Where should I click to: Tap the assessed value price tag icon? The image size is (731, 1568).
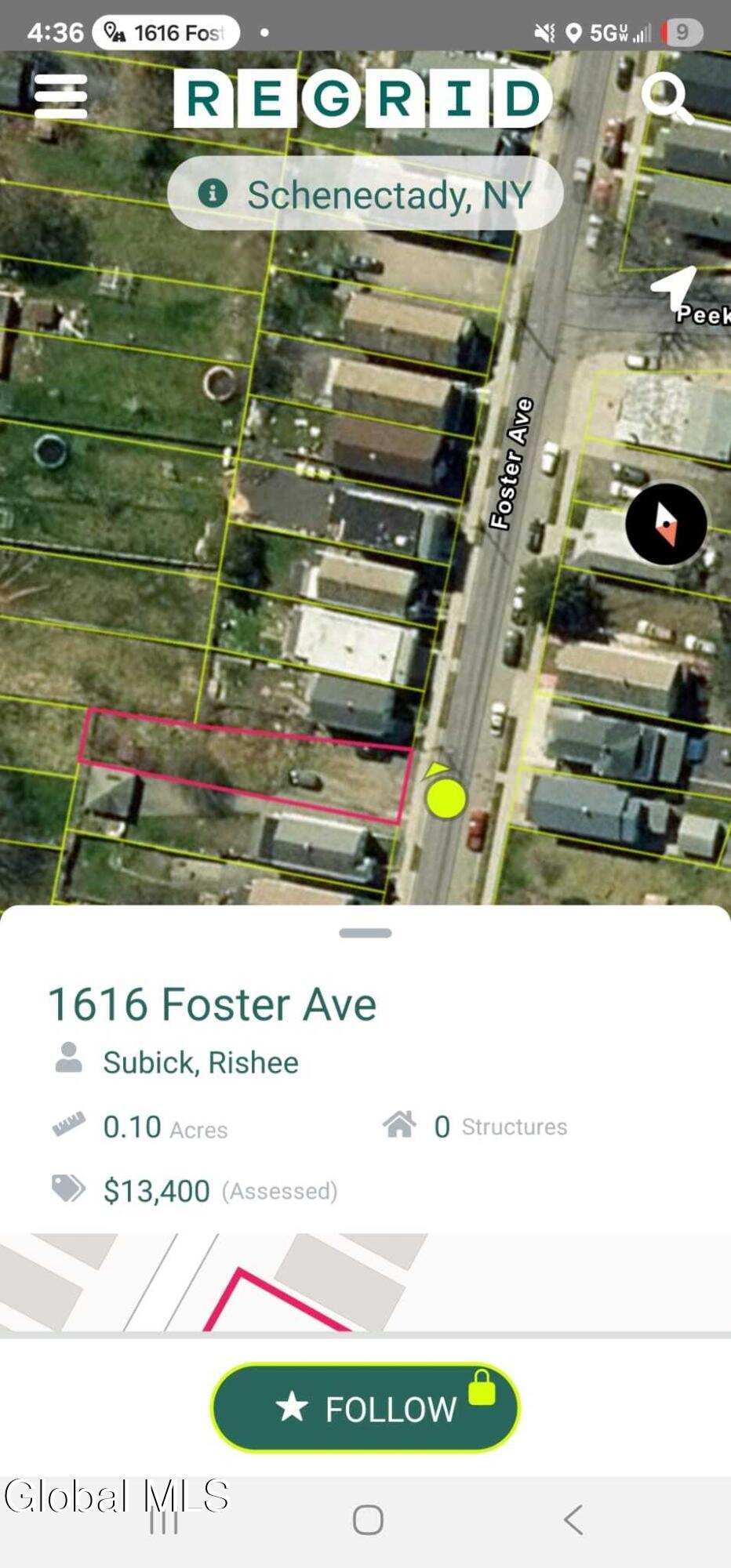pyautogui.click(x=68, y=1189)
